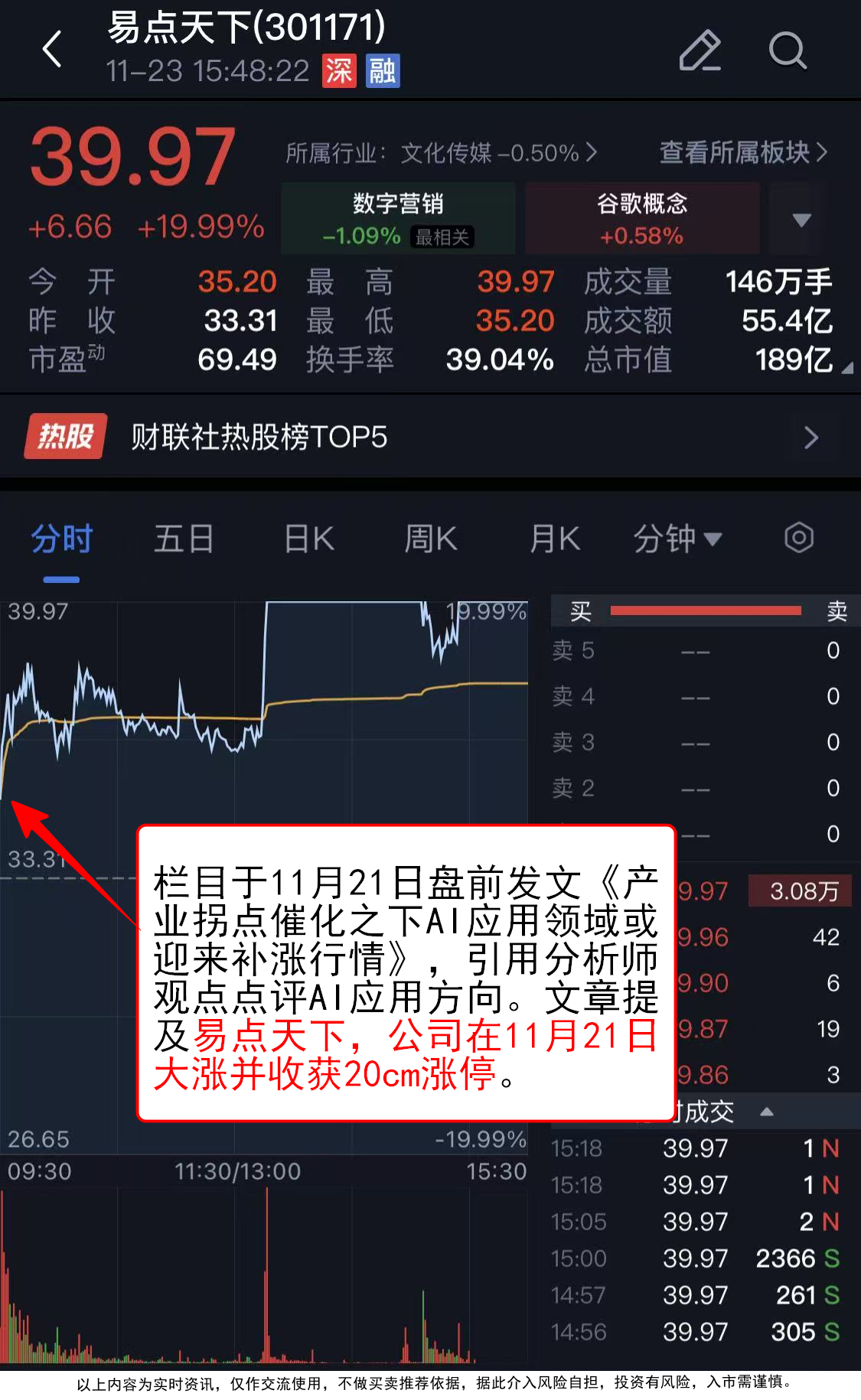This screenshot has height=1400, width=861.
Task: Open the 数字营销 concept chip
Action: pos(398,218)
